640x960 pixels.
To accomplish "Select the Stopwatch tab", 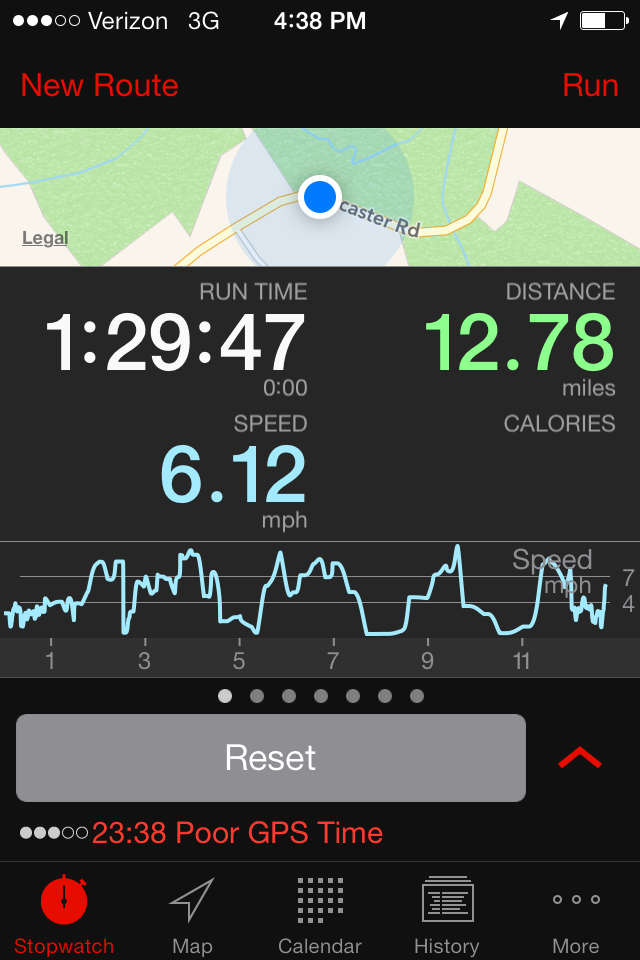I will [64, 915].
